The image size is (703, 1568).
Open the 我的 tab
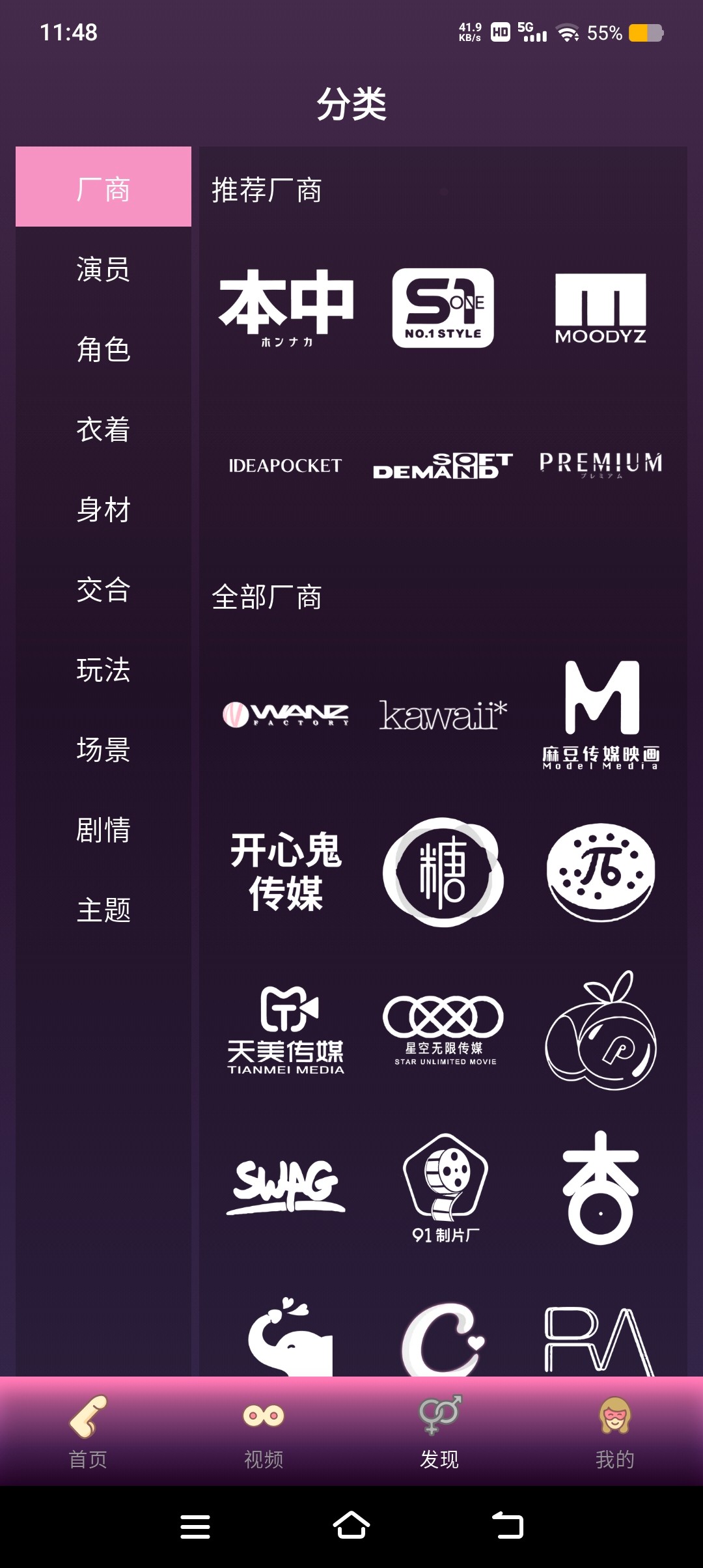tap(614, 1433)
